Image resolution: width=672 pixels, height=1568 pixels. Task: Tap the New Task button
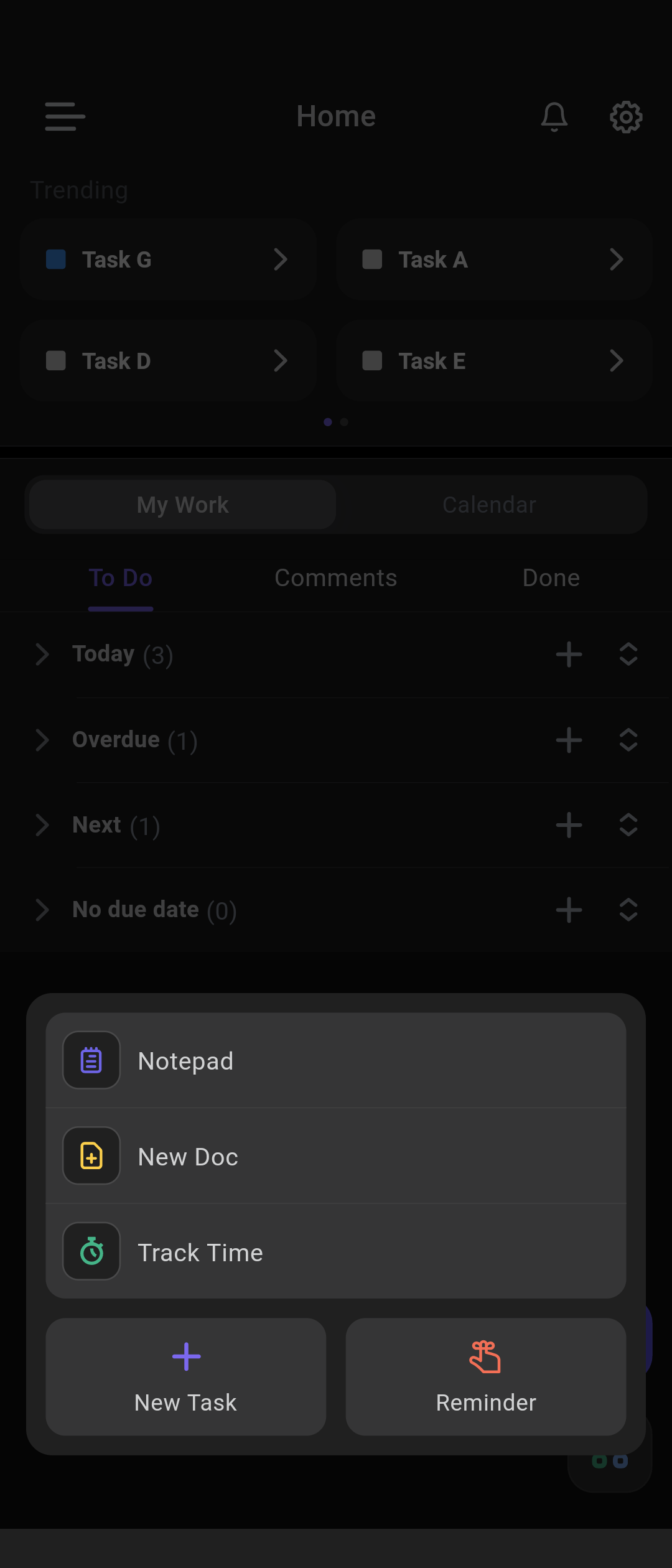tap(185, 1376)
